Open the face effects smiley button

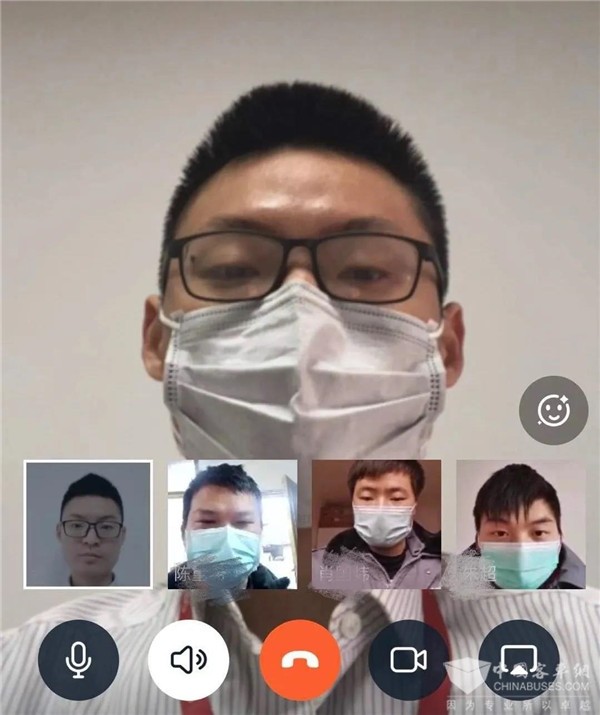(553, 410)
